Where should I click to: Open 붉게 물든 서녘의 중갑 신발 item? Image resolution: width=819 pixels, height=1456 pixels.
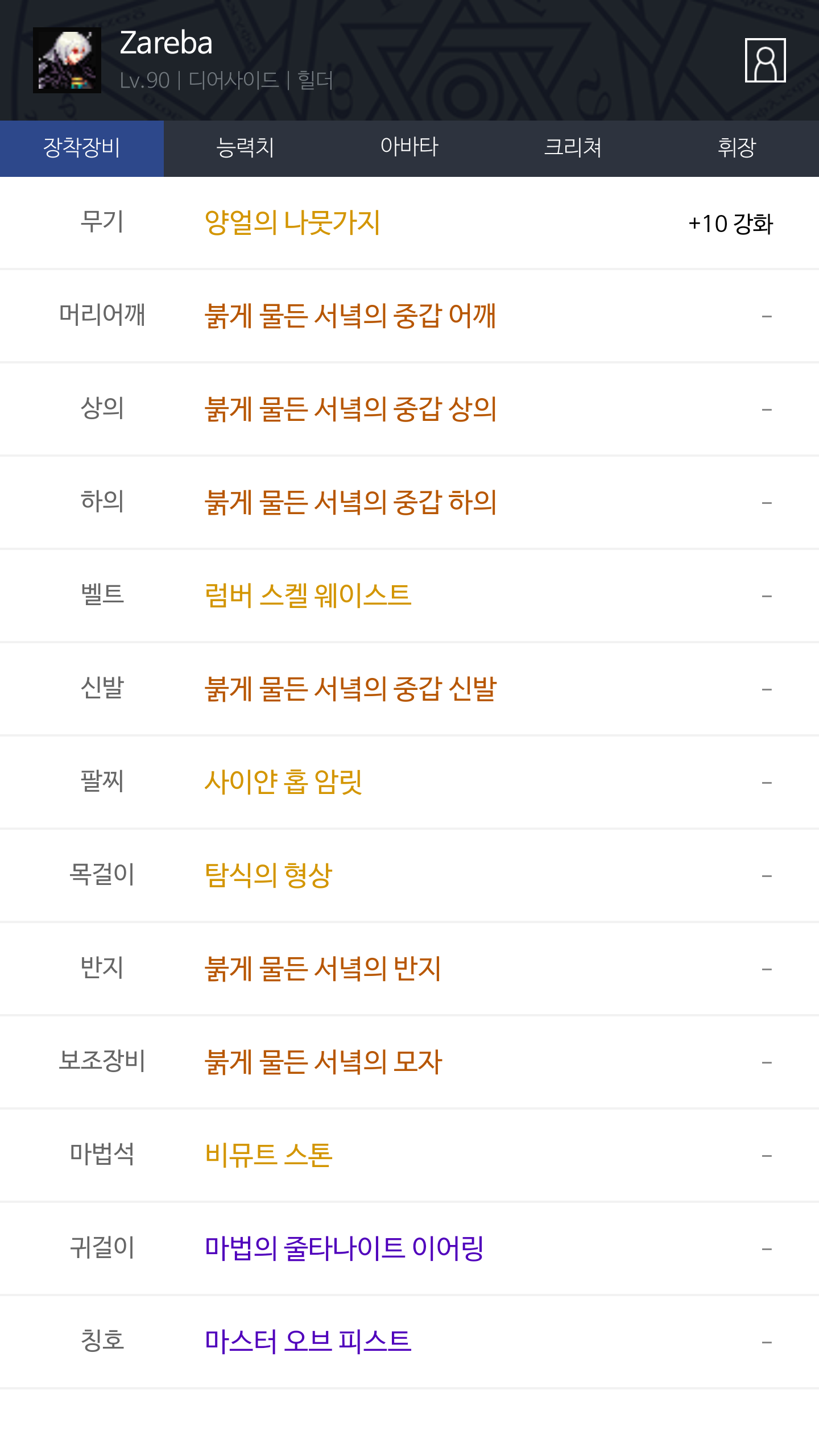pos(350,689)
